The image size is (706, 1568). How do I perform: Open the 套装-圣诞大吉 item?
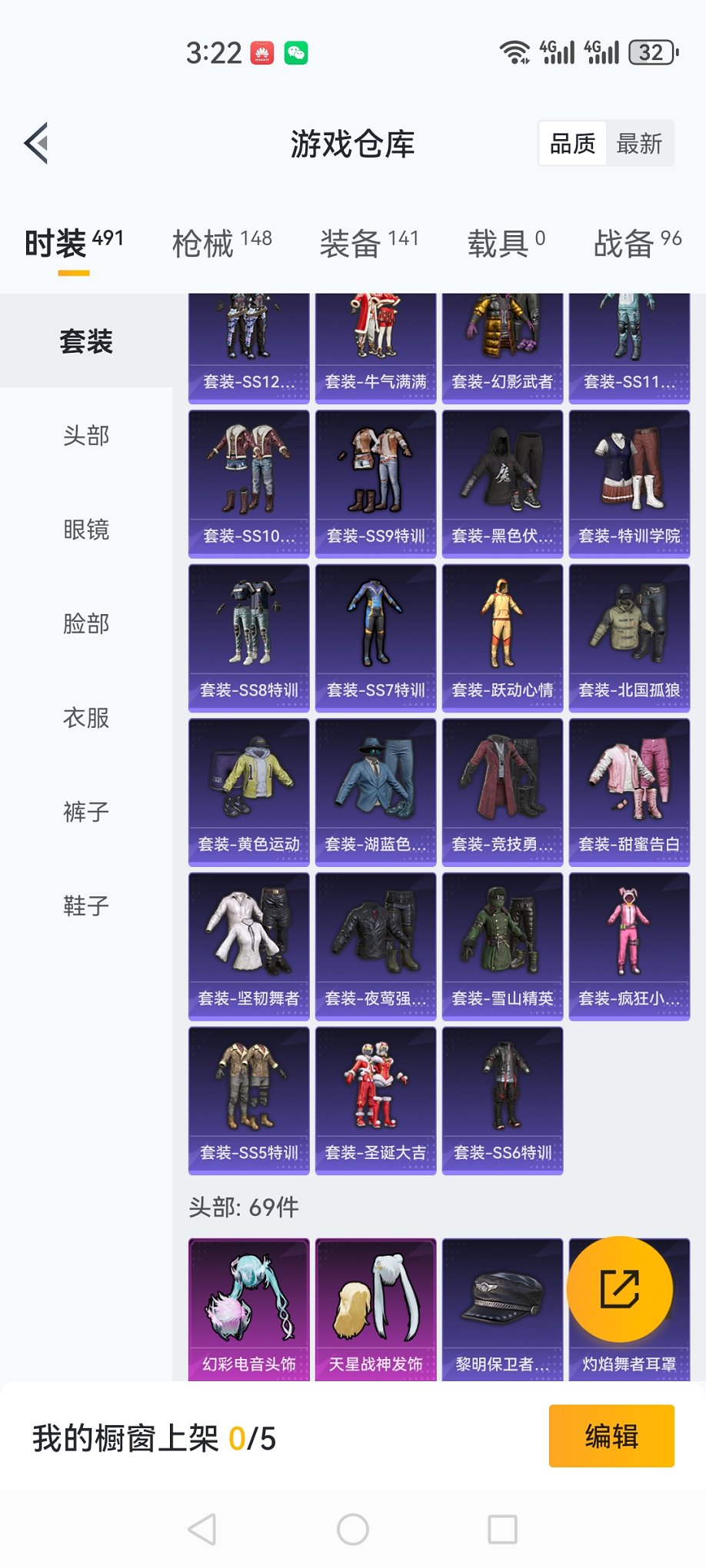[x=375, y=1100]
